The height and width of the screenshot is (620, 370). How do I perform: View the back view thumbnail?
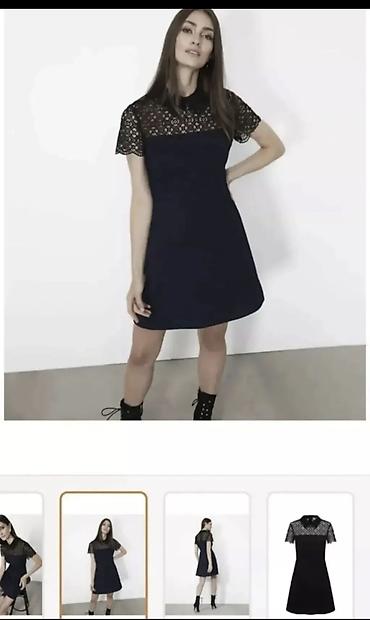tap(207, 554)
